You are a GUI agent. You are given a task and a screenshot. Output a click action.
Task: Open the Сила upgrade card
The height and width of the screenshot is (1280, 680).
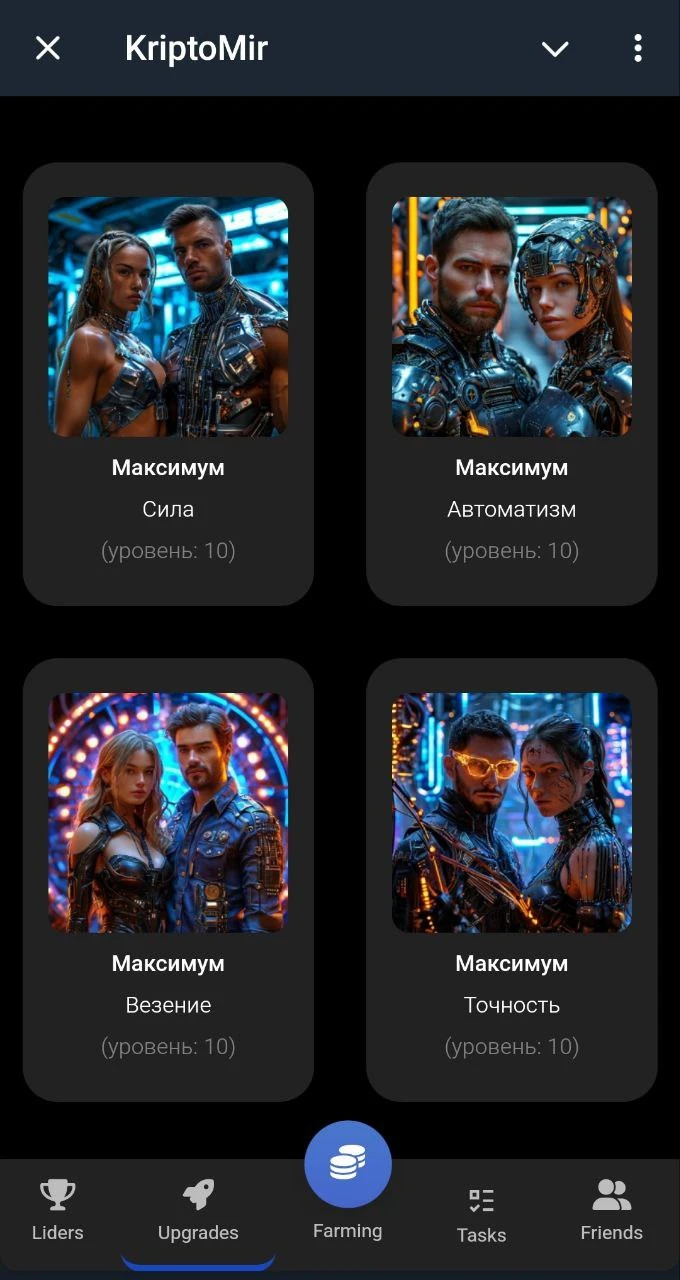point(168,384)
